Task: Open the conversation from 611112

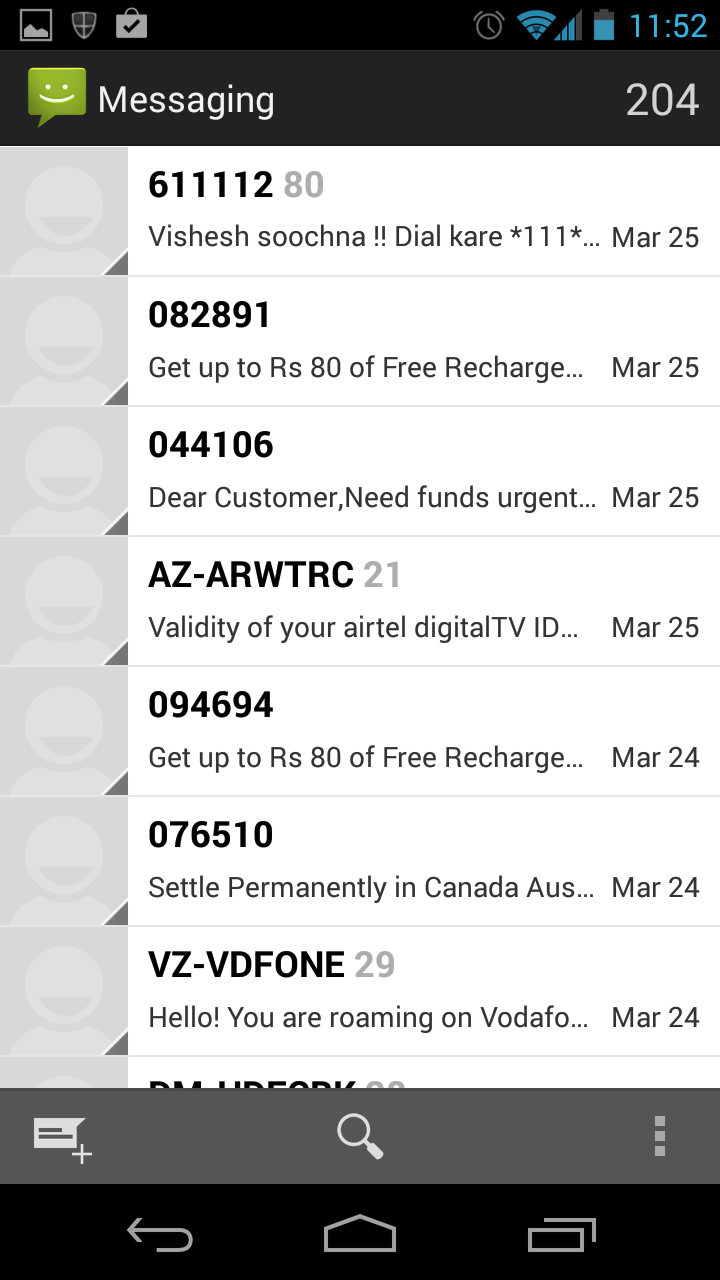Action: tap(423, 211)
